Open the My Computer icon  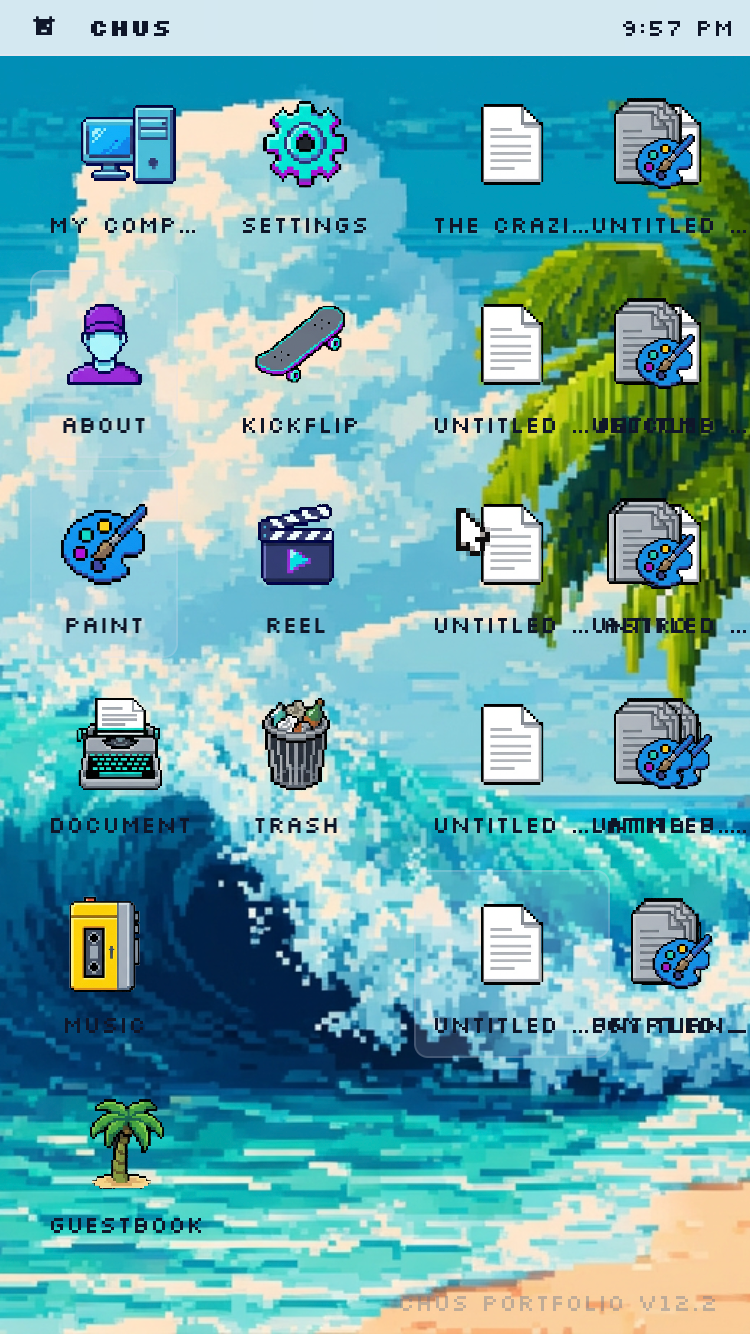128,145
